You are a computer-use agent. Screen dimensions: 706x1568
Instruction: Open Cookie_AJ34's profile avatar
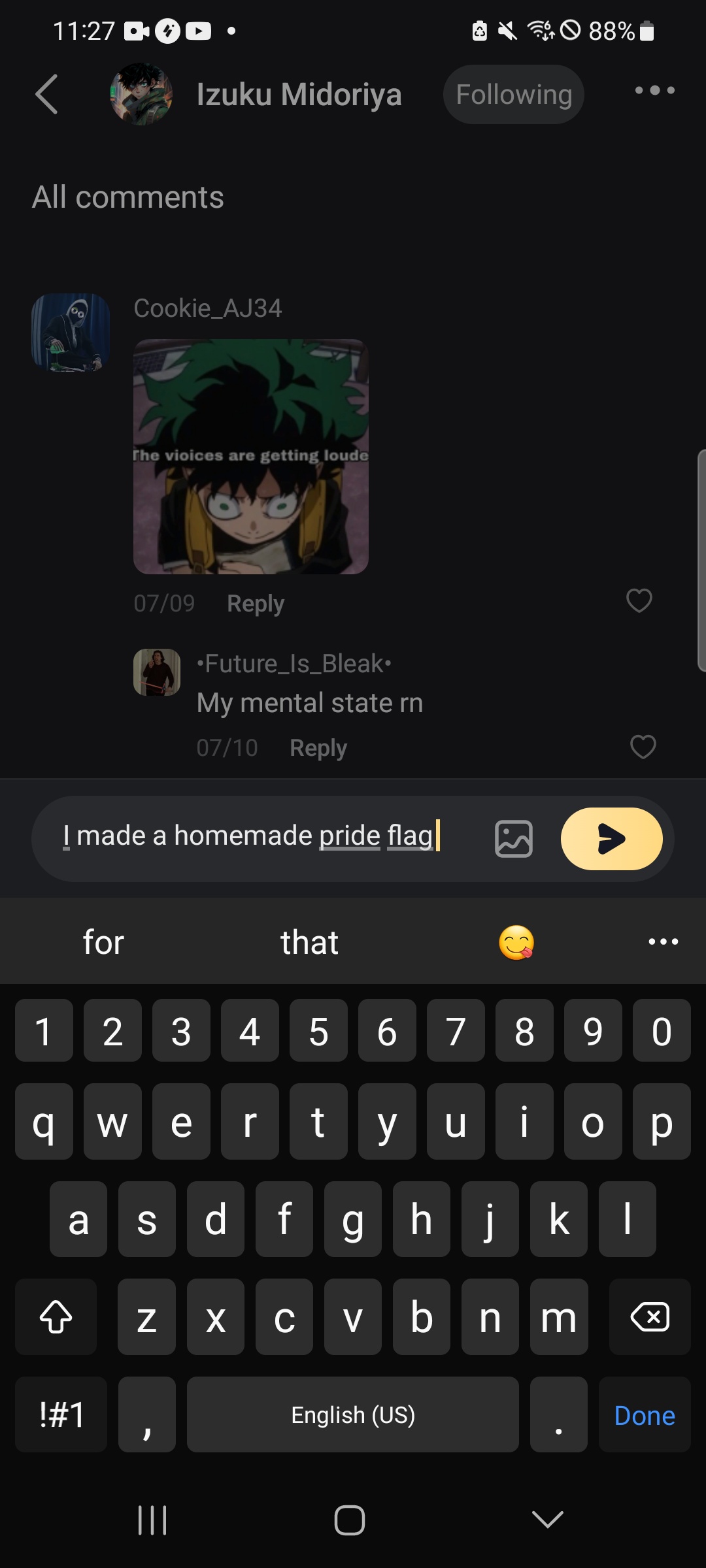point(71,333)
